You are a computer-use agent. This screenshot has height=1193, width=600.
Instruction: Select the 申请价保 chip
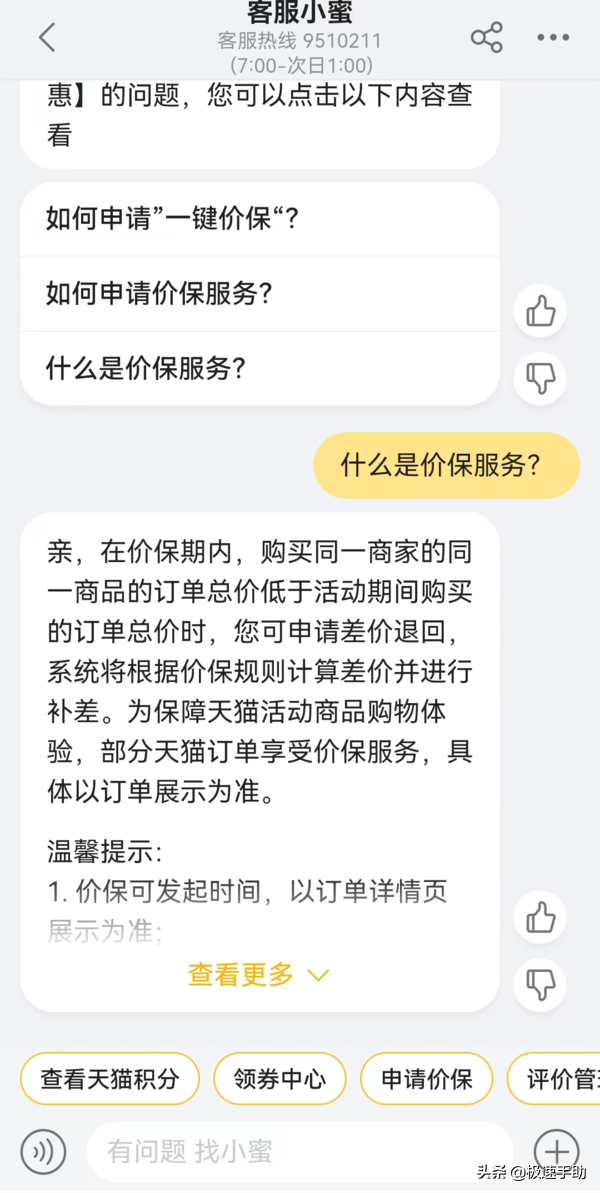[x=427, y=1079]
